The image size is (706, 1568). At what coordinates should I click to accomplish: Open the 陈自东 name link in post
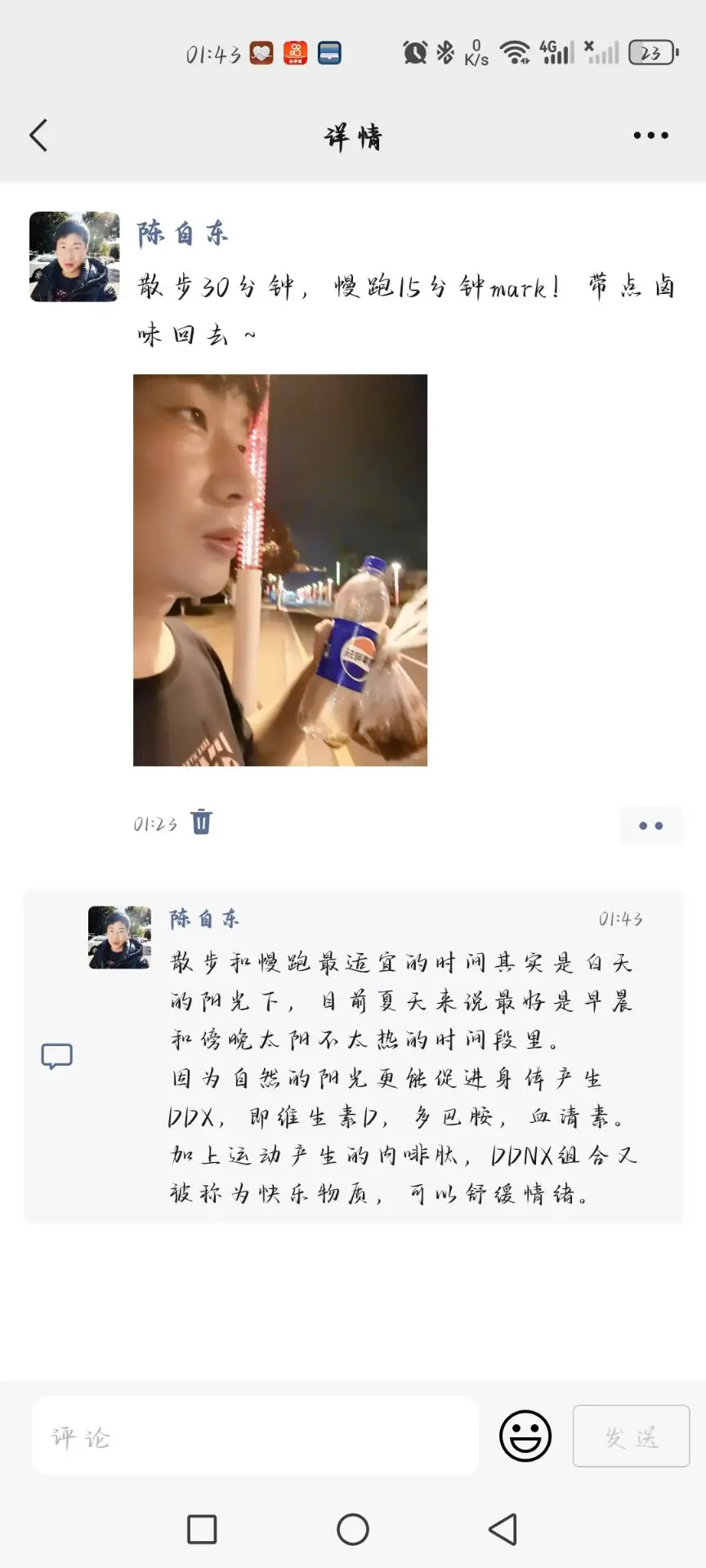[182, 234]
